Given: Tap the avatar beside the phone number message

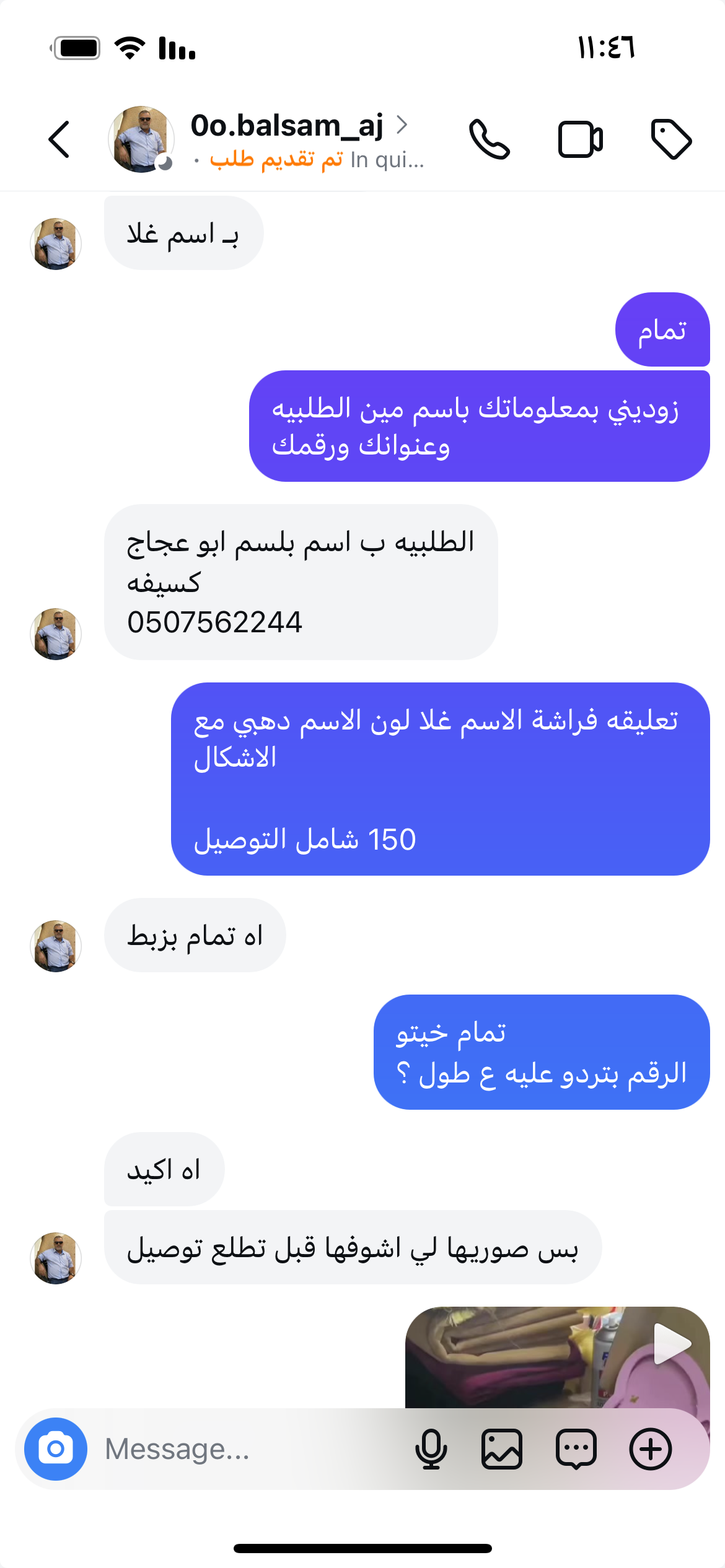Looking at the screenshot, I should 56,634.
